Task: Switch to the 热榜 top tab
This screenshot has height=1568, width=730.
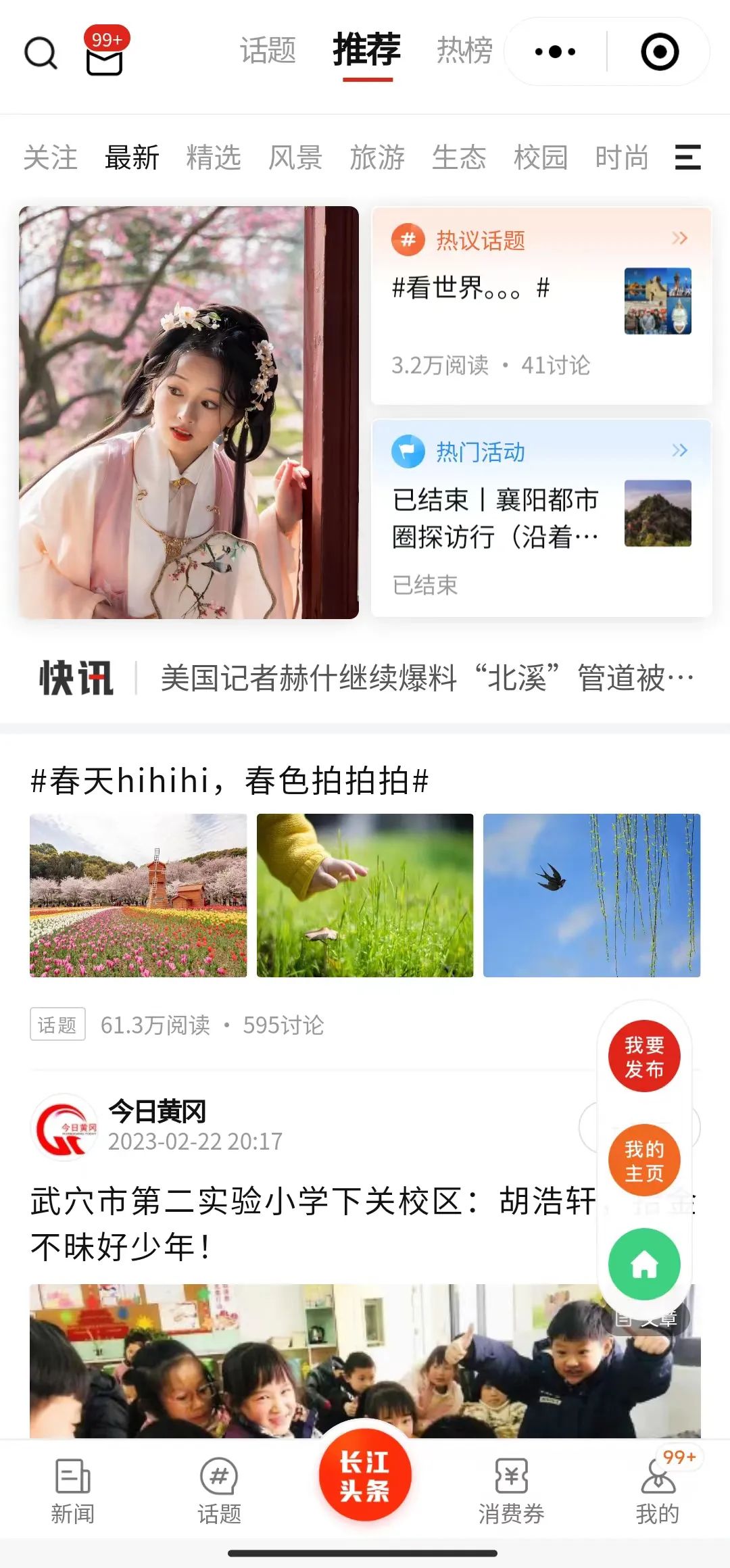Action: point(464,51)
